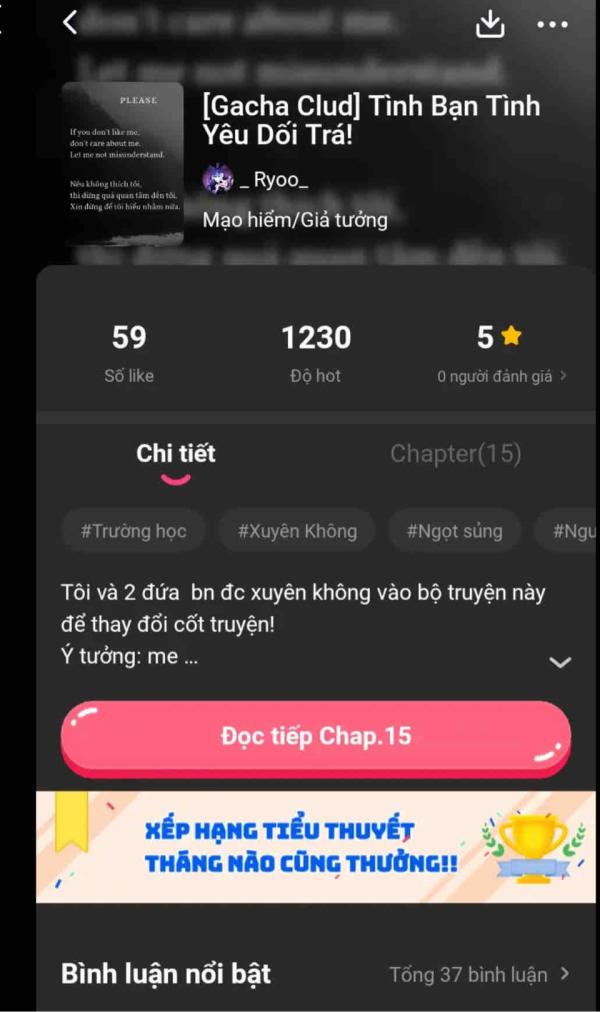Viewport: 600px width, 1012px height.
Task: Switch to the Chapter(15) tab
Action: [455, 454]
